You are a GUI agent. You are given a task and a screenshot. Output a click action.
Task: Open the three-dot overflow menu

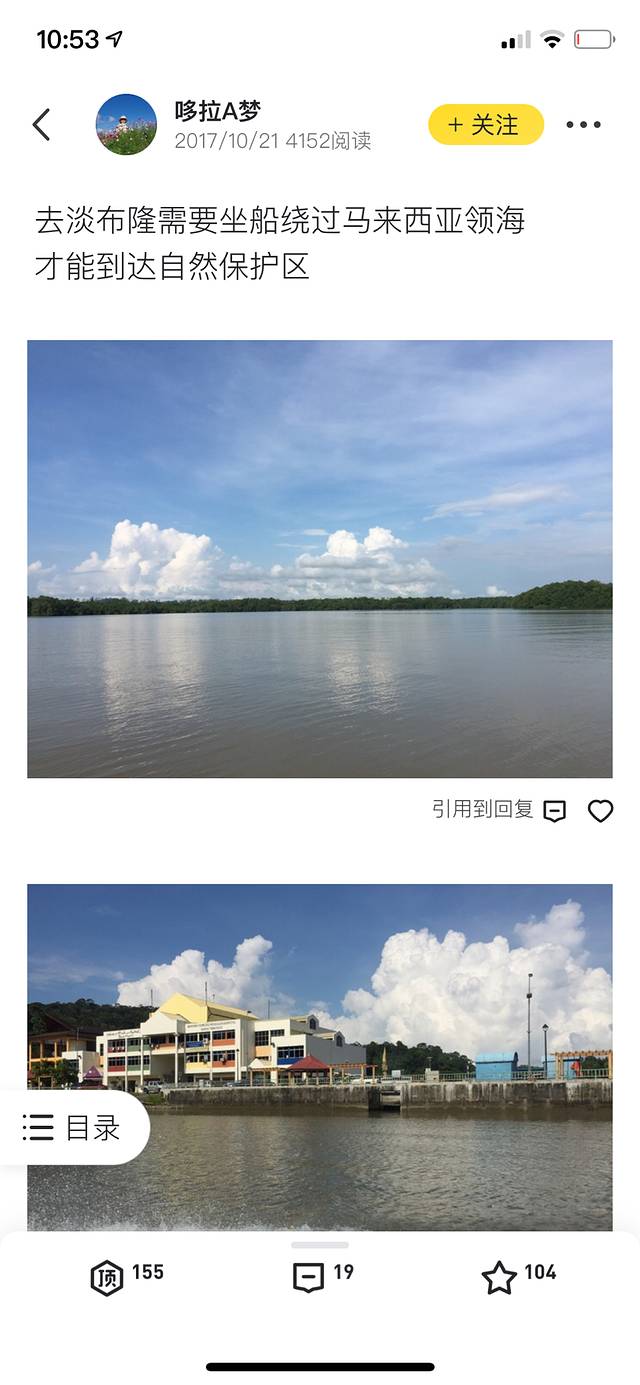click(x=583, y=125)
